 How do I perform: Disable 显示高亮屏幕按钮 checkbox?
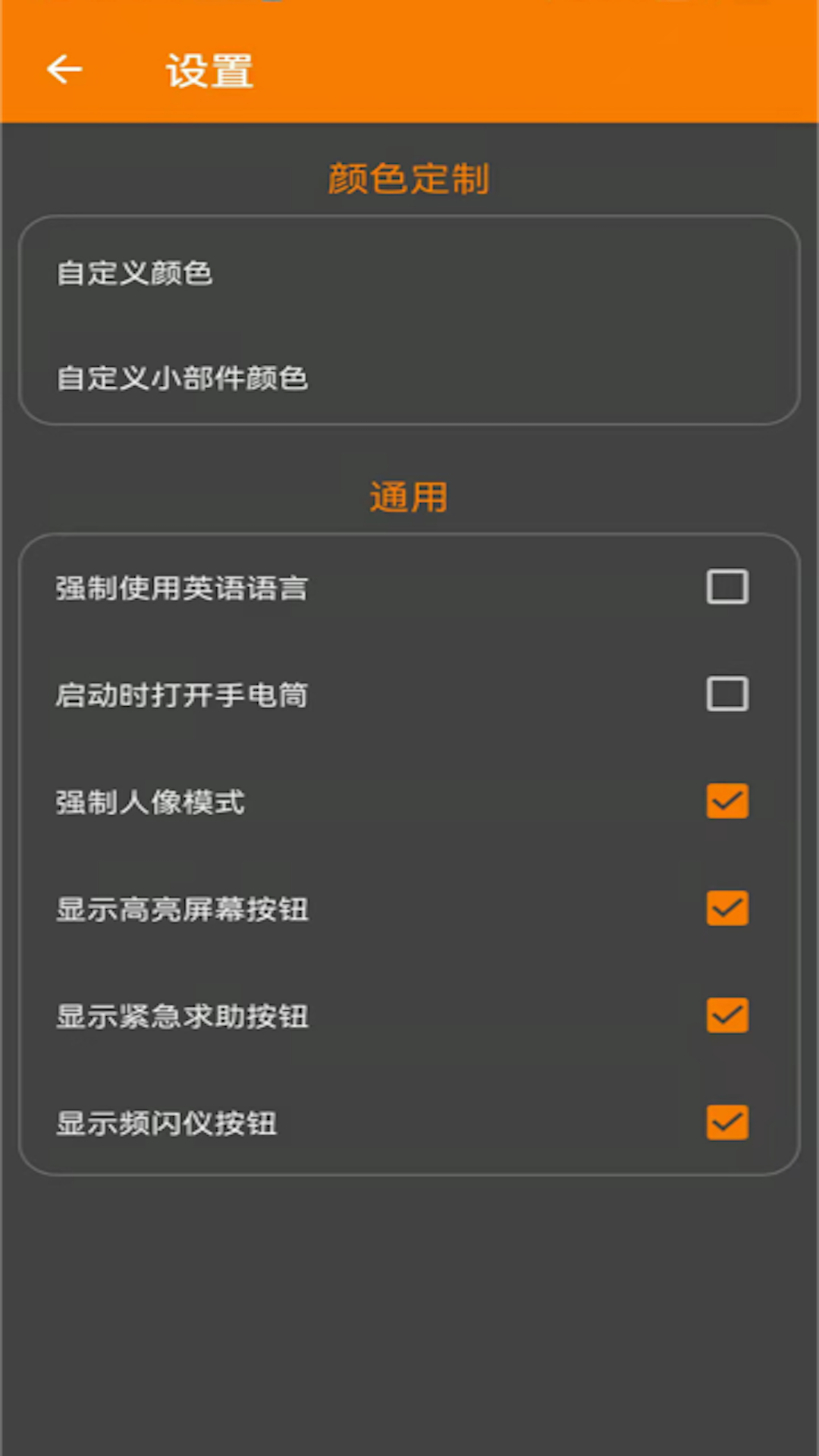click(727, 908)
